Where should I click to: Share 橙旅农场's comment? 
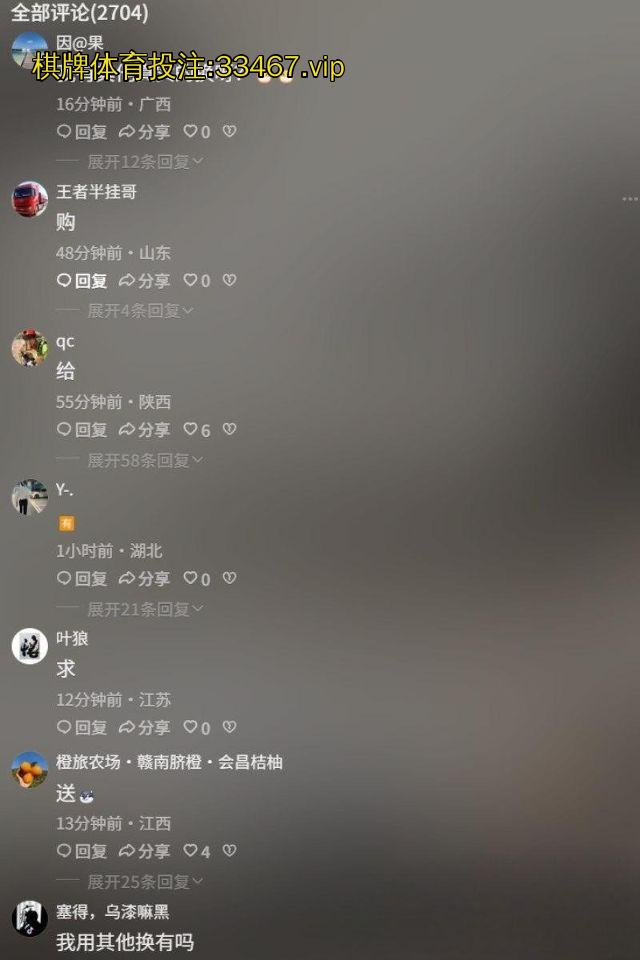tap(144, 852)
